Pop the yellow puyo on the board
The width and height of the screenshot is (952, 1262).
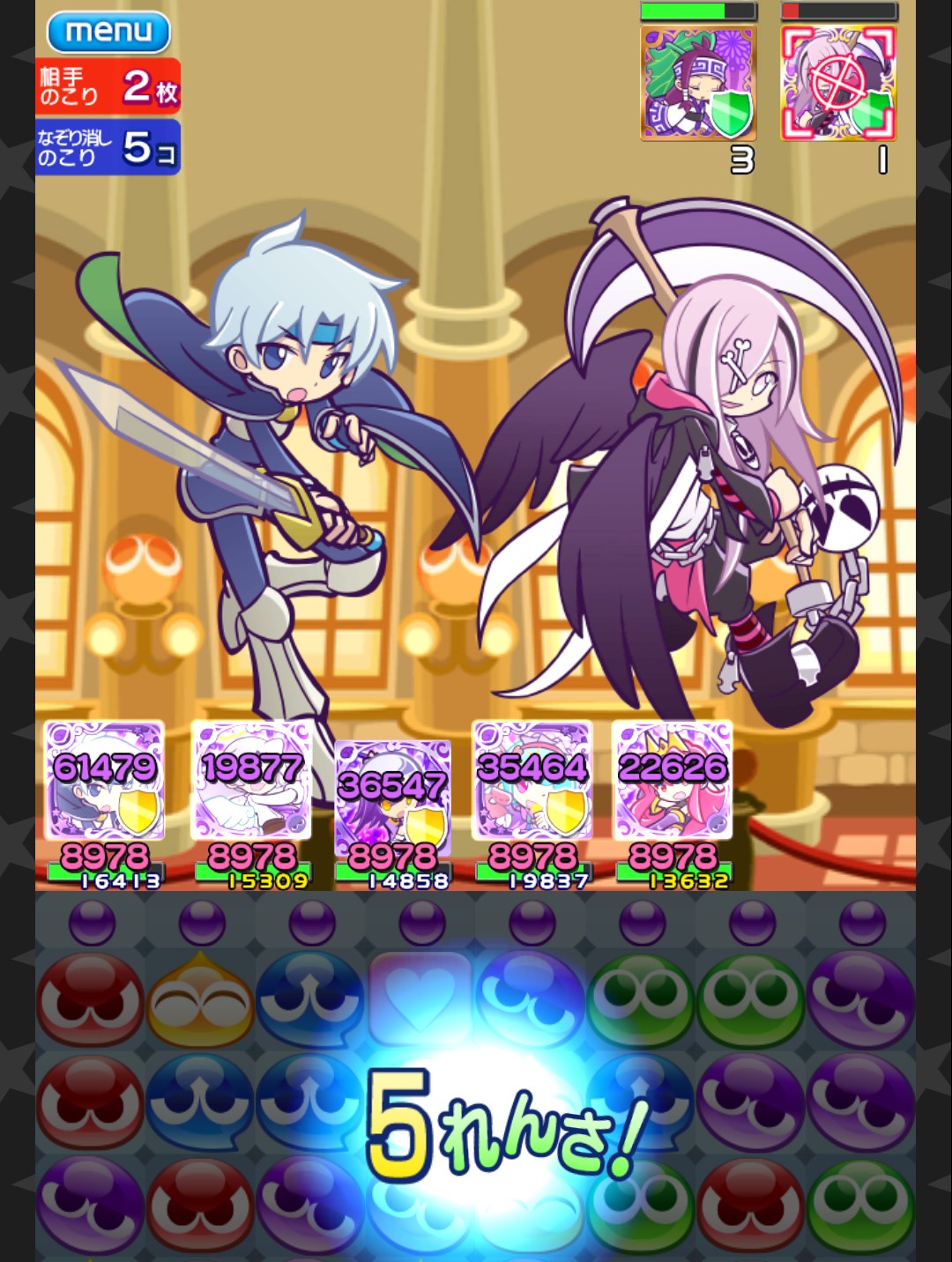point(200,999)
